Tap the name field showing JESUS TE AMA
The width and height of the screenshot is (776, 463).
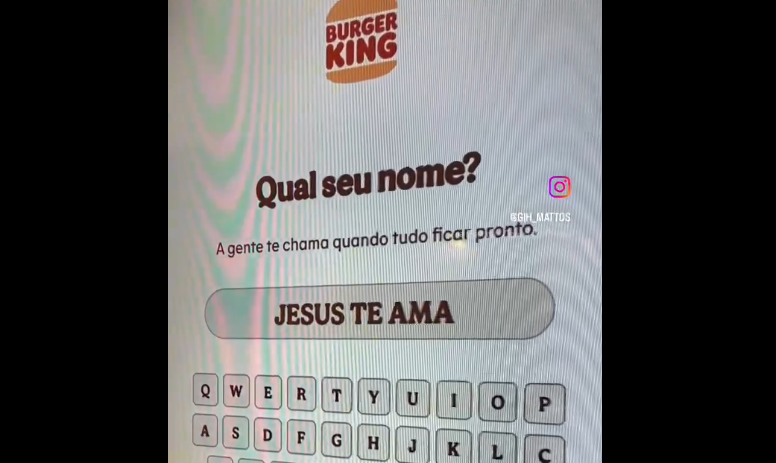pyautogui.click(x=379, y=310)
